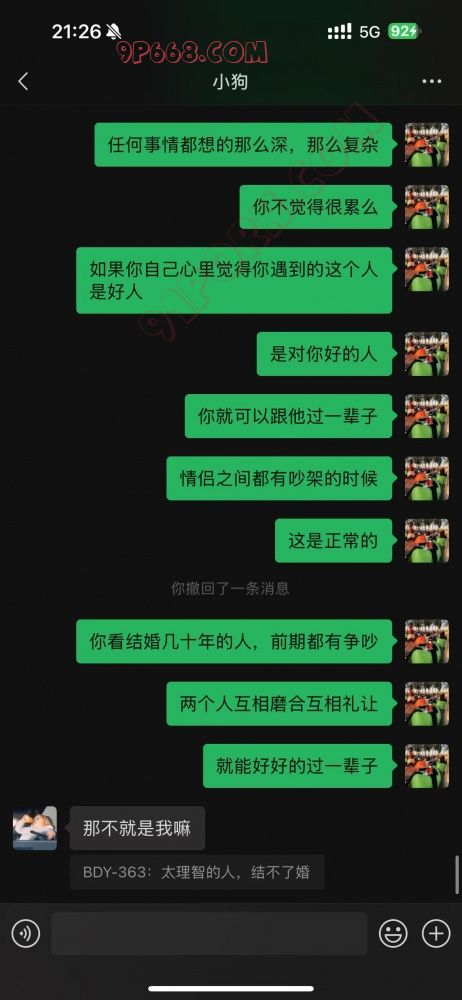Tap the quoted BDY-363 reply message

click(x=197, y=872)
